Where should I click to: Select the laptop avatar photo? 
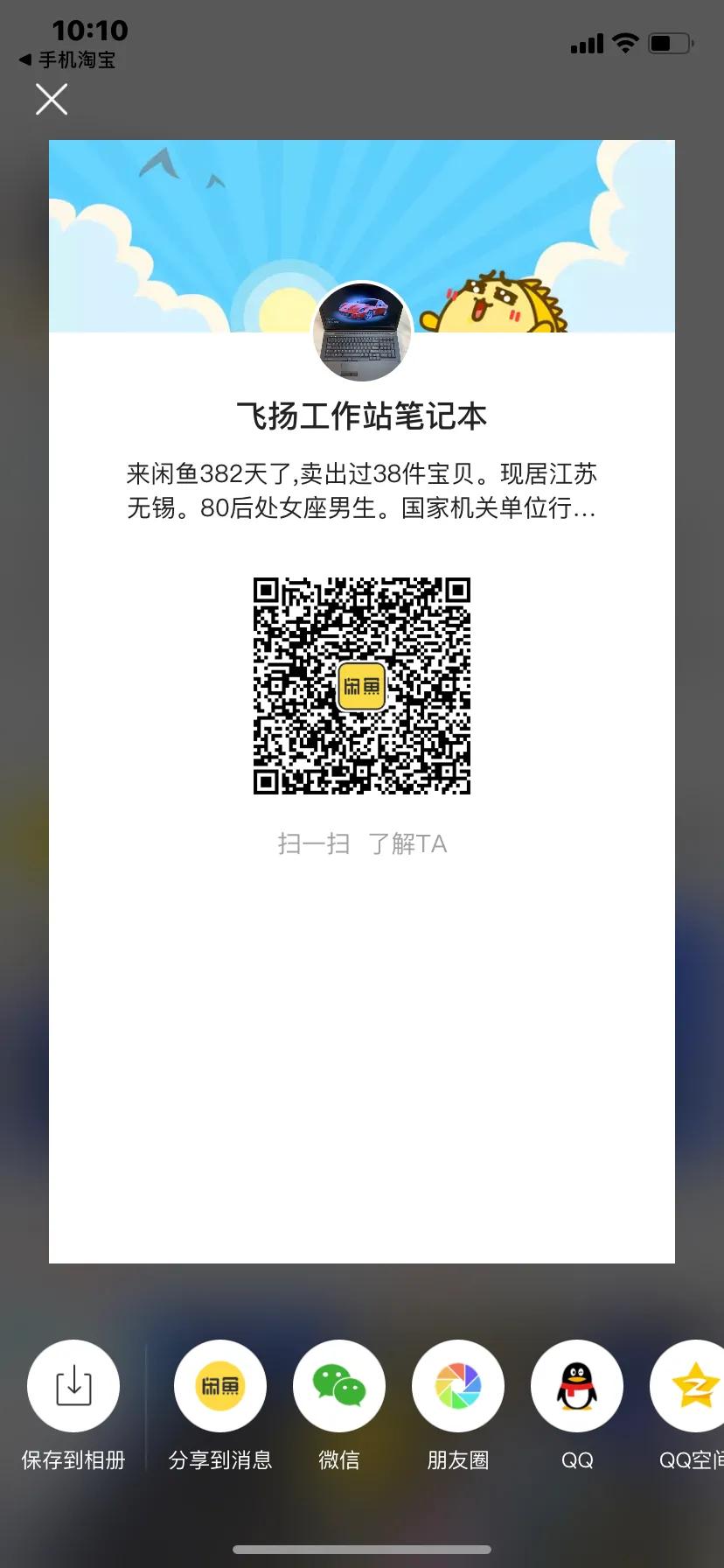362,333
